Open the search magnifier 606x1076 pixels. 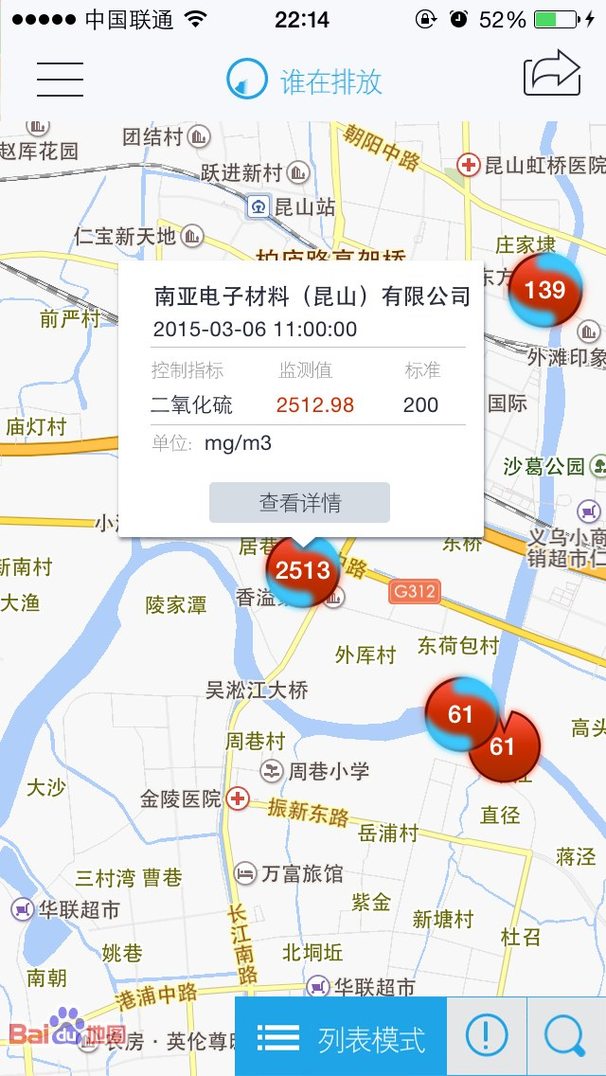click(566, 1037)
